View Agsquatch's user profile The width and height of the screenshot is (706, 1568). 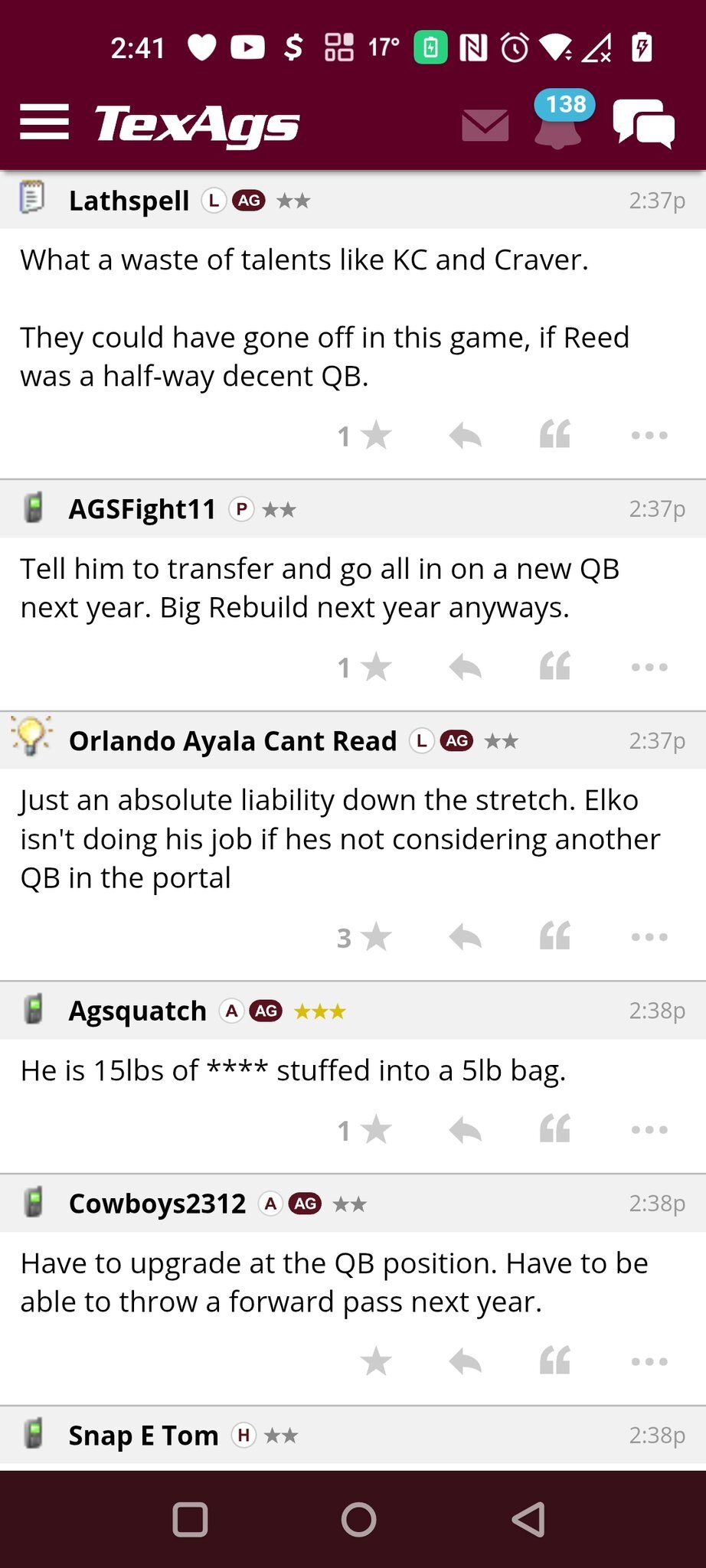[138, 1011]
